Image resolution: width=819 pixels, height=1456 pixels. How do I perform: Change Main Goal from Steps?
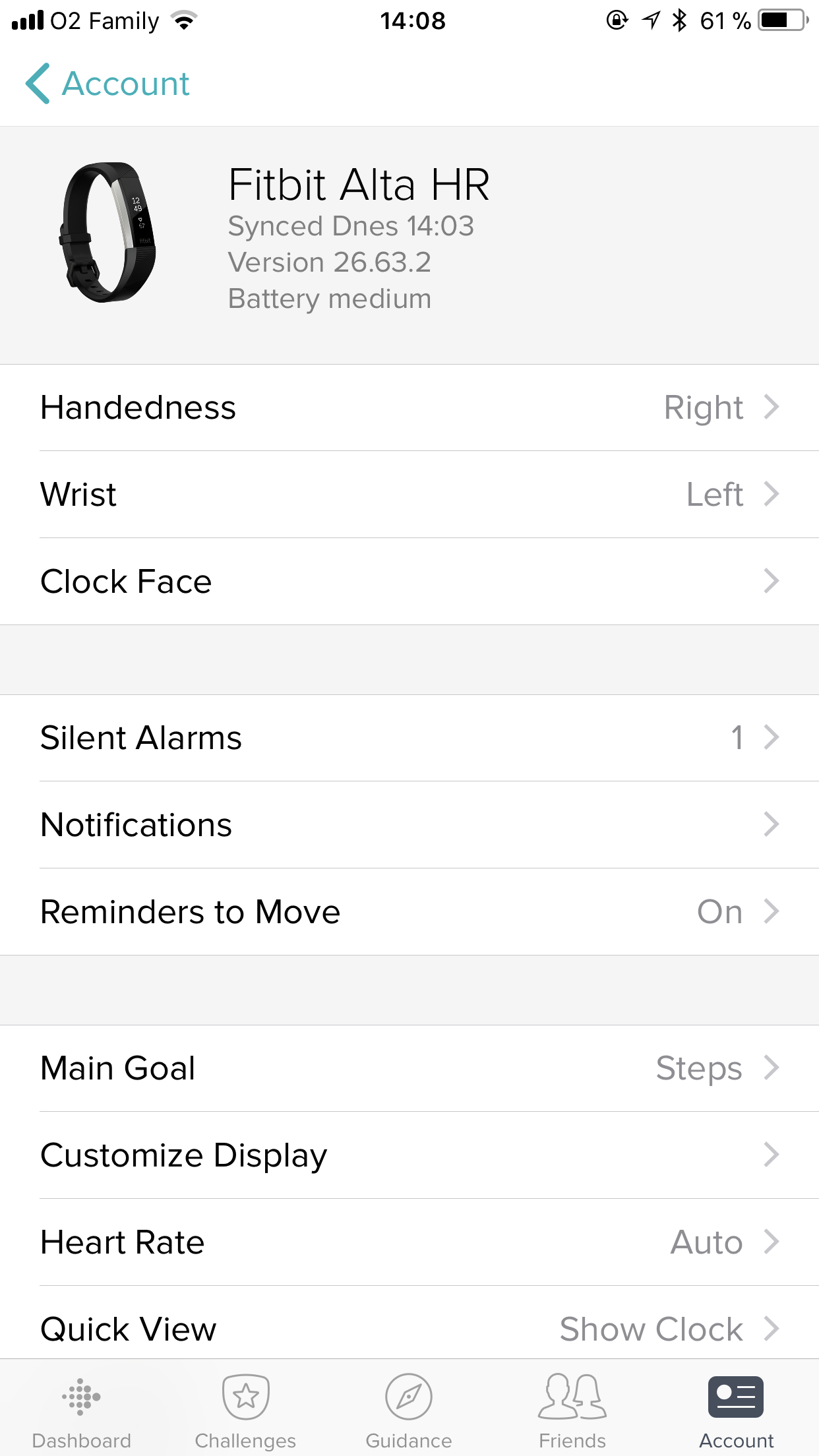[x=409, y=1068]
